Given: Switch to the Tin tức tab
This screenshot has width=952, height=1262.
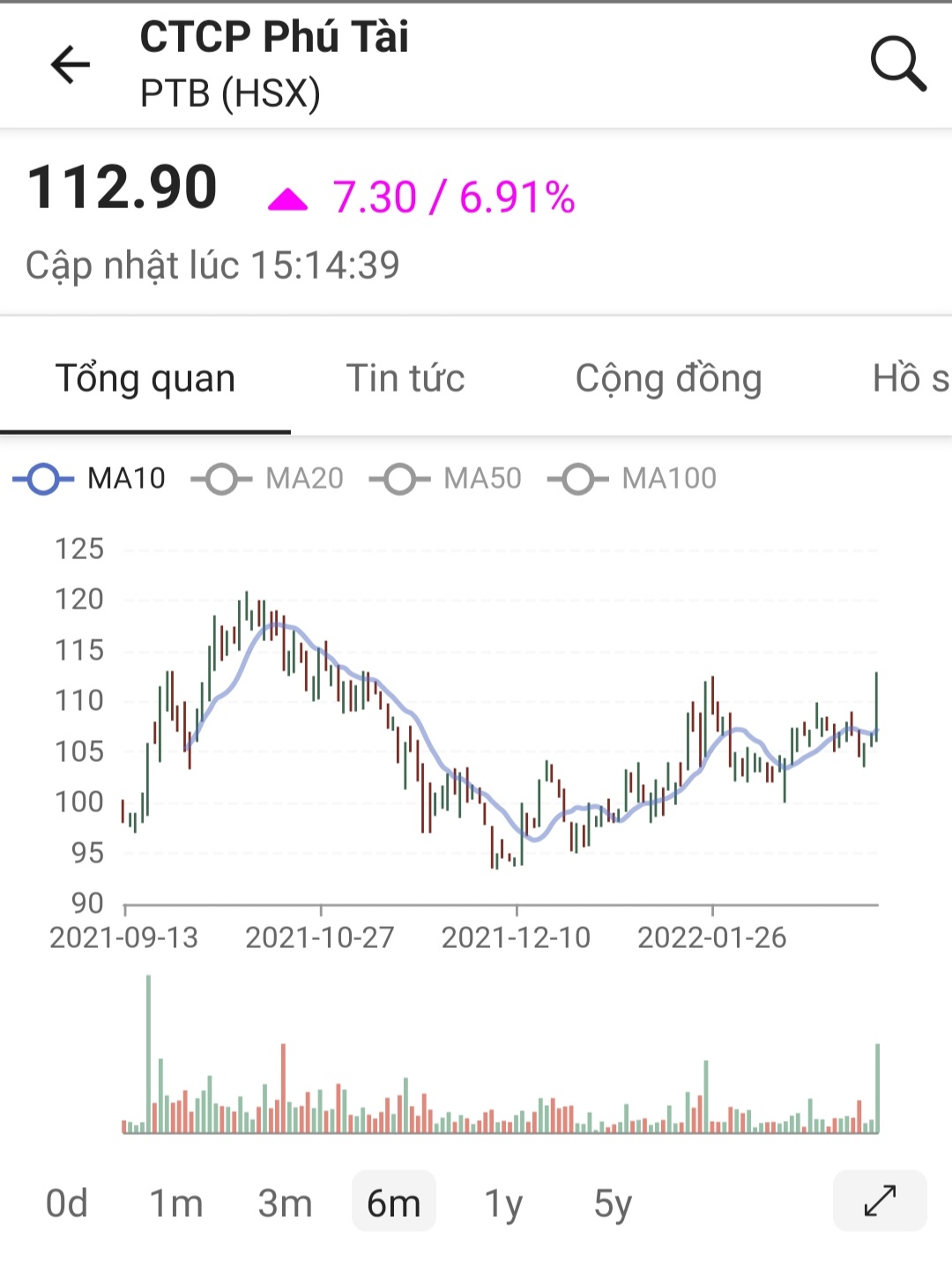Looking at the screenshot, I should 405,378.
